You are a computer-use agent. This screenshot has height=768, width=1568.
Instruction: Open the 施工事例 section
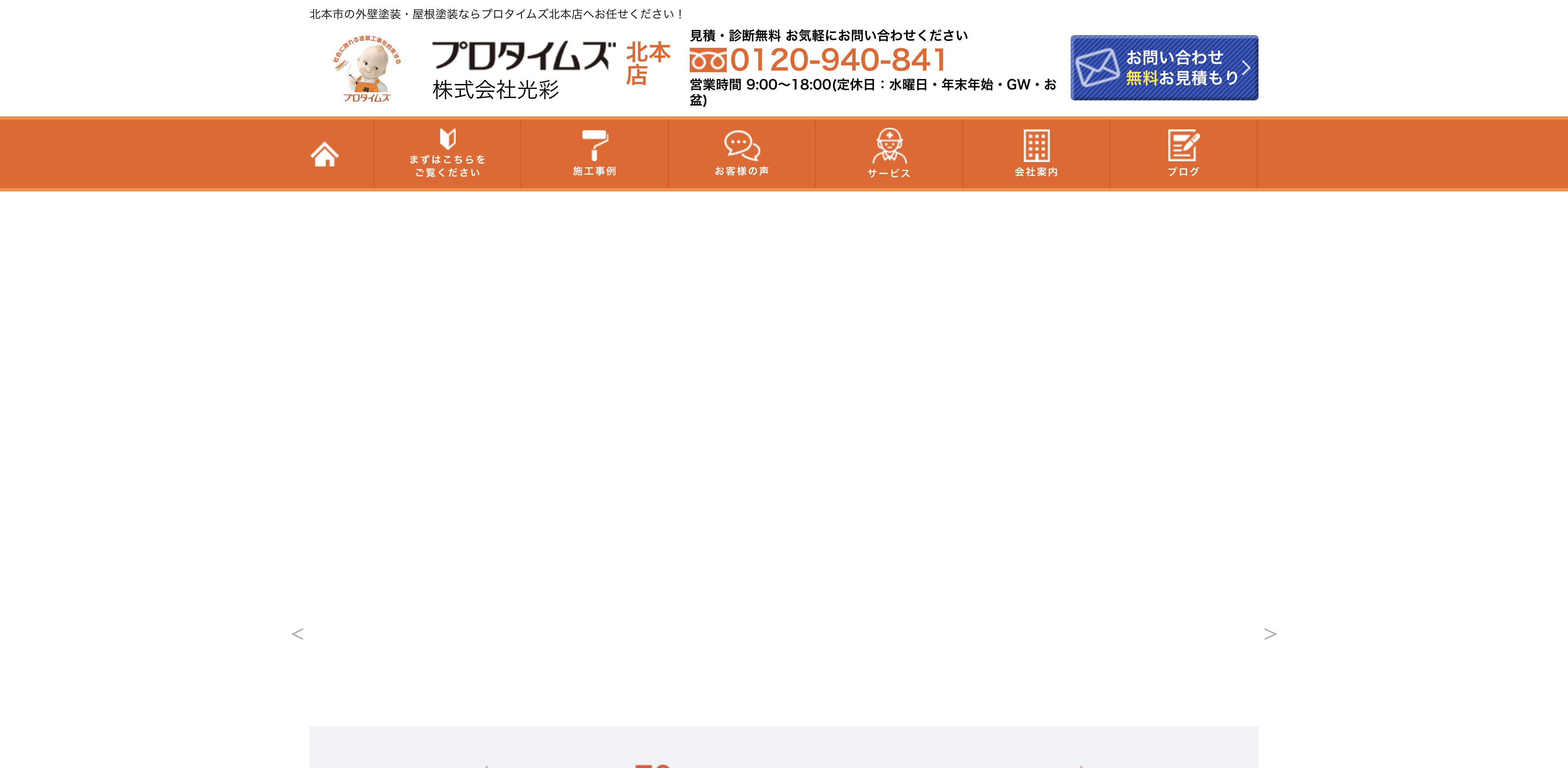[595, 154]
